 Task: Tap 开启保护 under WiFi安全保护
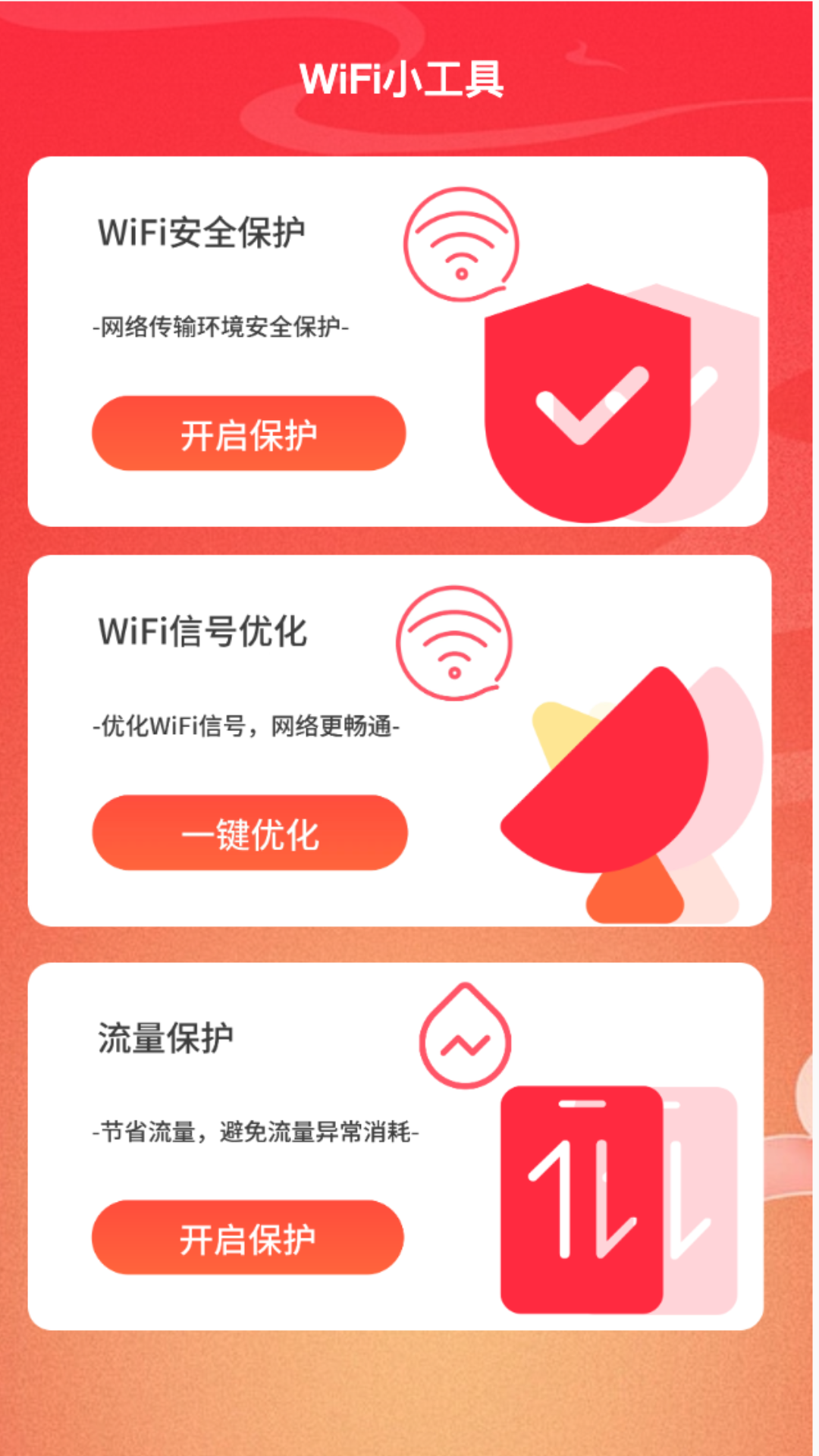(x=249, y=434)
